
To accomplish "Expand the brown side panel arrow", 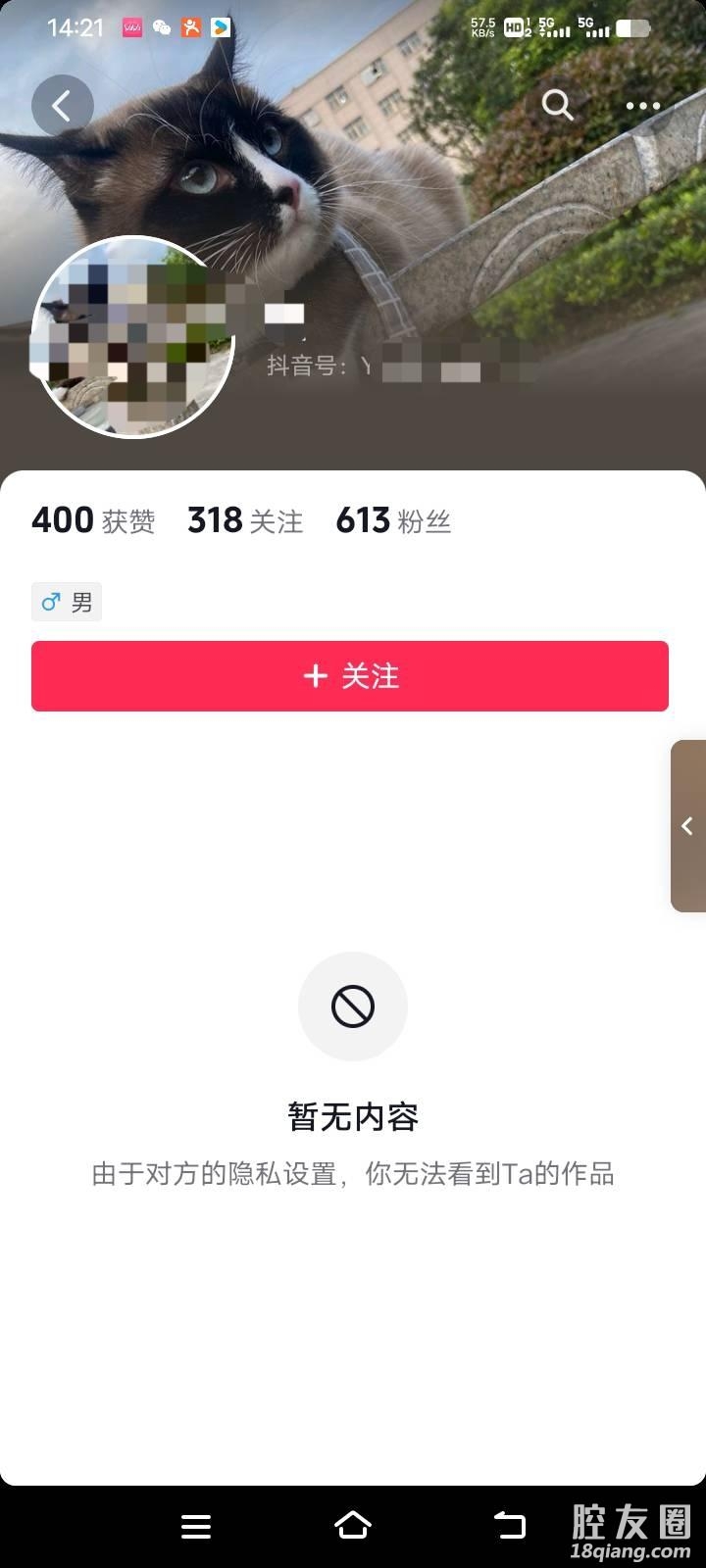I will click(x=687, y=826).
